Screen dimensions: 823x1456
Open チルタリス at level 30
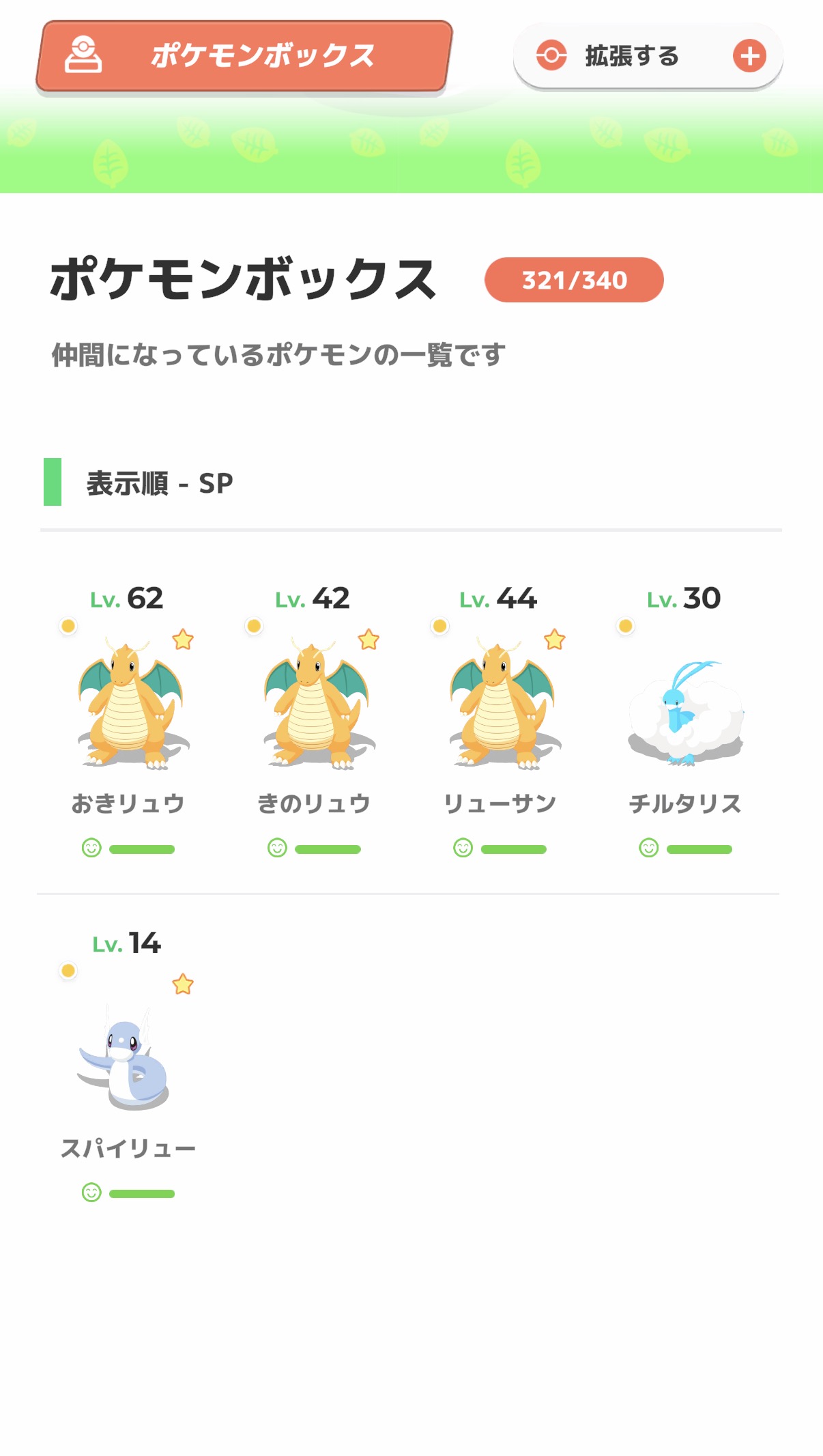684,710
